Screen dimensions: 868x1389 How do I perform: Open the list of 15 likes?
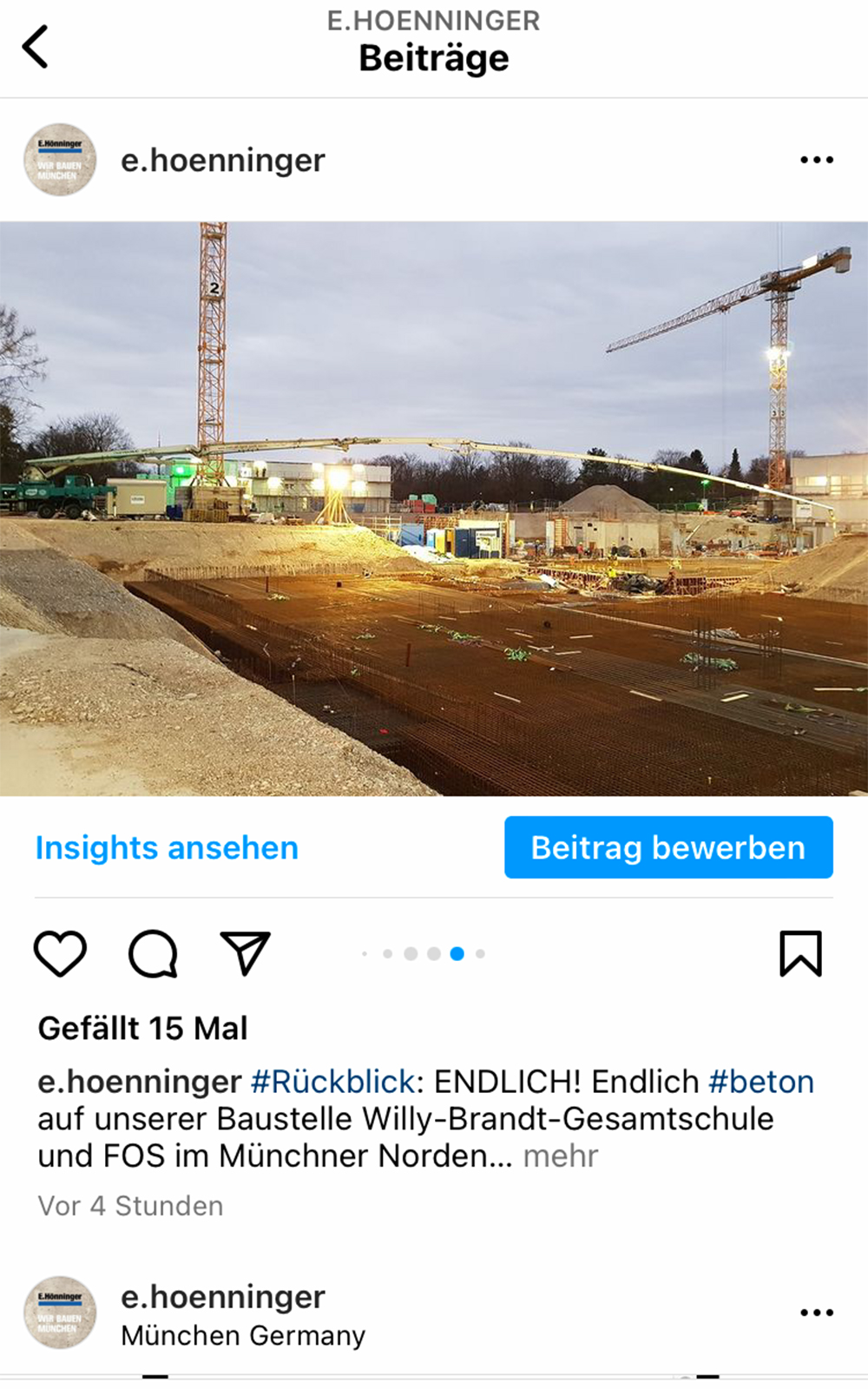[142, 1029]
